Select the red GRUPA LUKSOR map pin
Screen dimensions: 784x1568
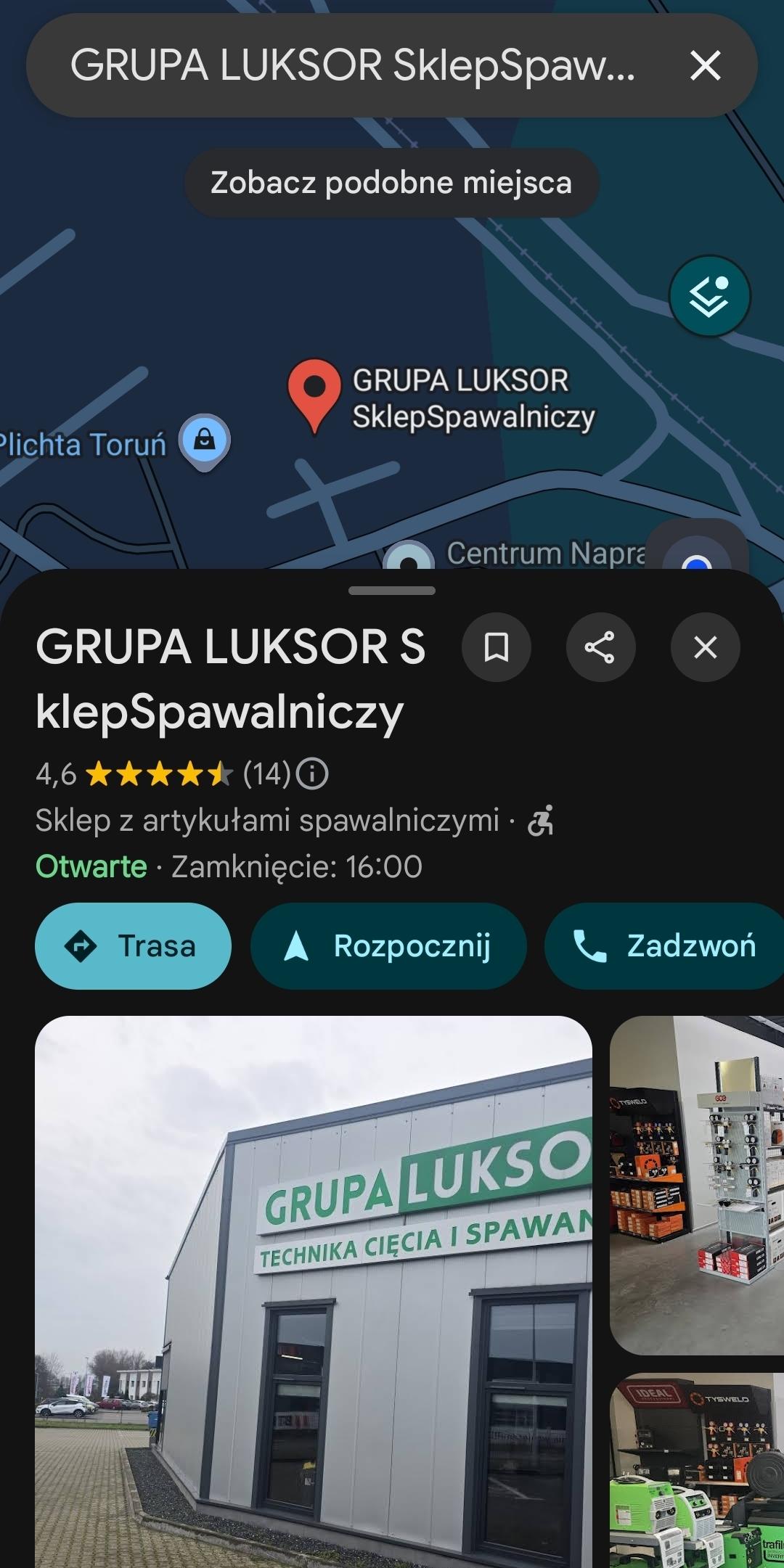point(314,392)
